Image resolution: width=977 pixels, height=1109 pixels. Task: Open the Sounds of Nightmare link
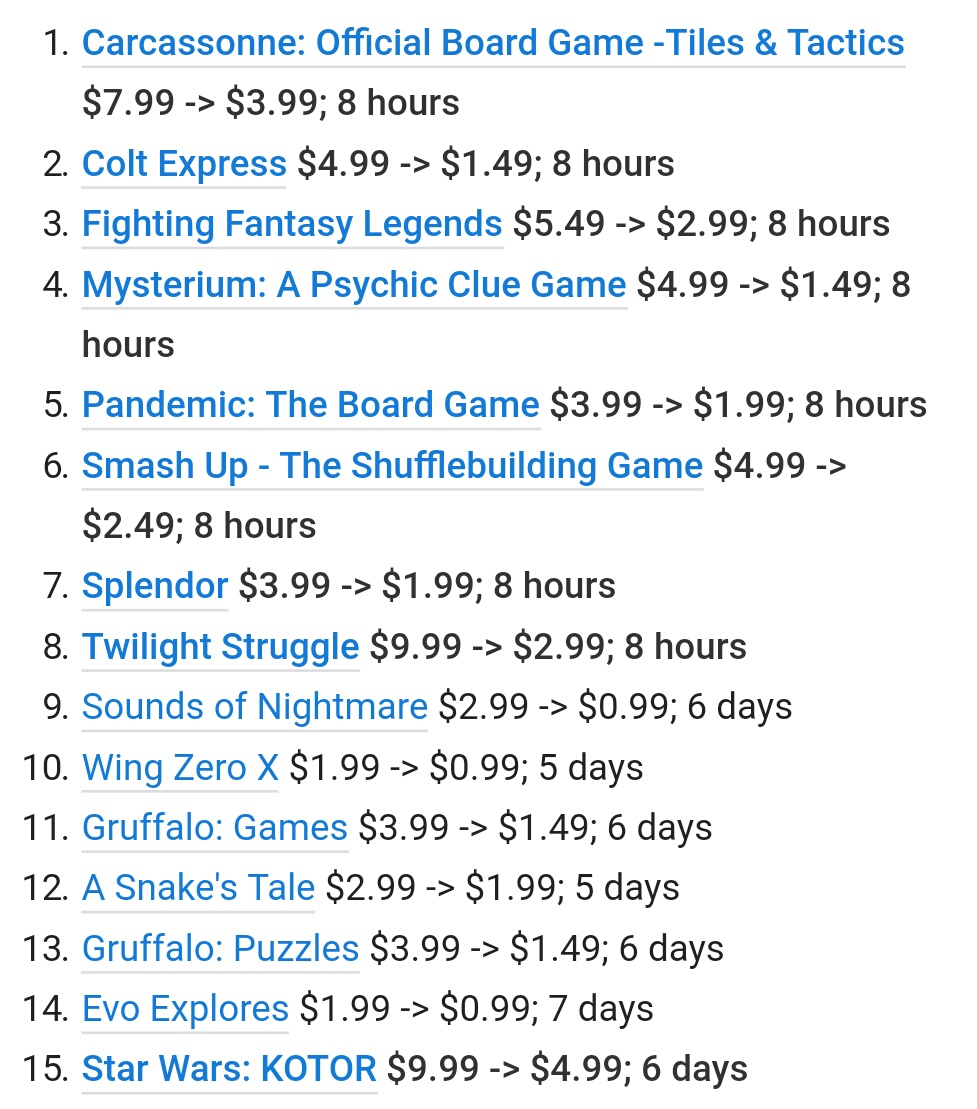tap(254, 707)
